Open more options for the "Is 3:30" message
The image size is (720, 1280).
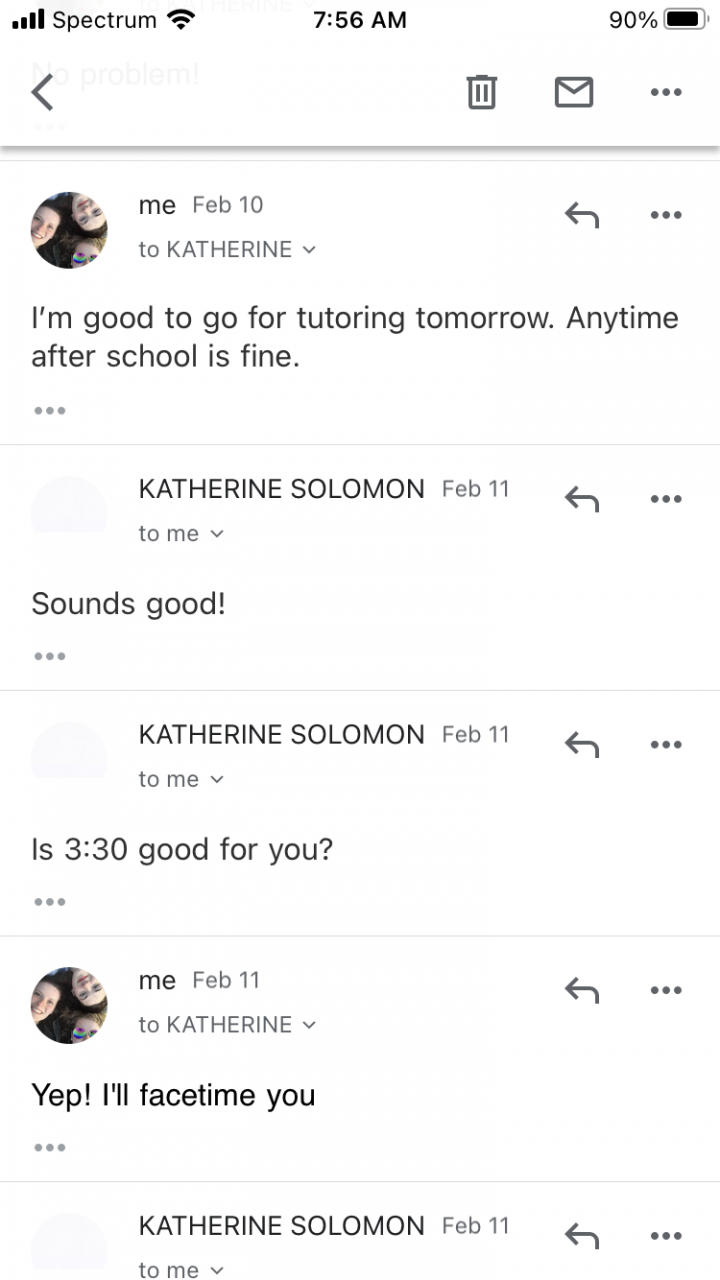click(665, 744)
